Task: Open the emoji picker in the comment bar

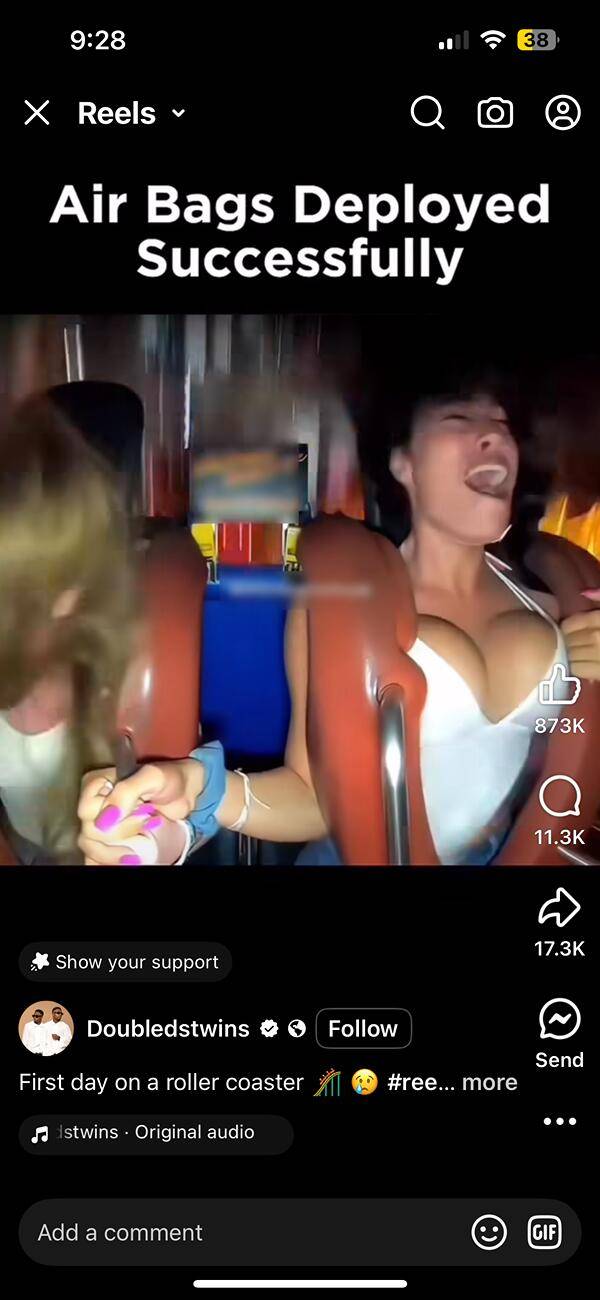Action: click(489, 1233)
